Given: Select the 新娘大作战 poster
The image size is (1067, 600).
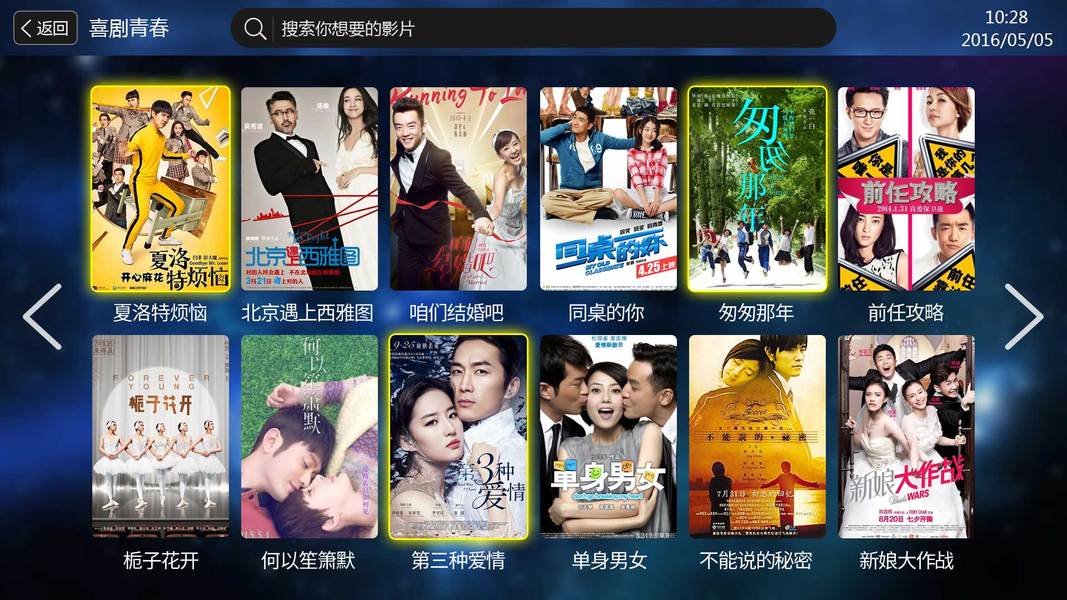Looking at the screenshot, I should pyautogui.click(x=906, y=436).
